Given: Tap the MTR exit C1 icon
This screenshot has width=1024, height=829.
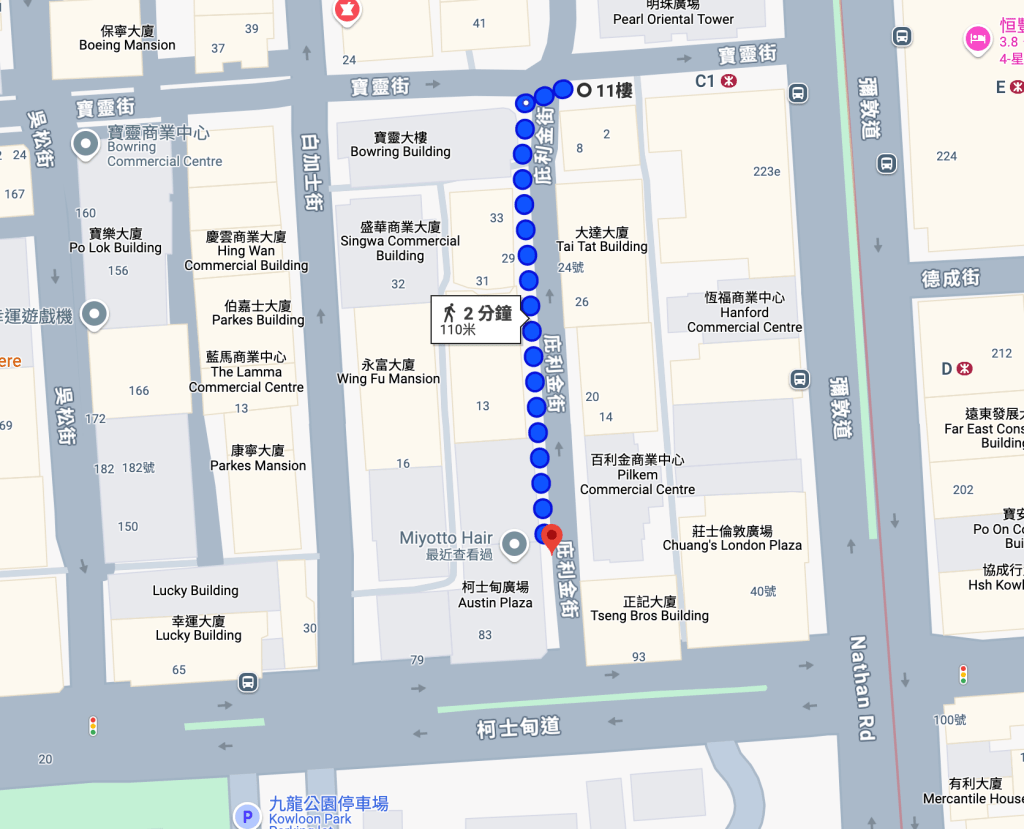Looking at the screenshot, I should [x=730, y=81].
